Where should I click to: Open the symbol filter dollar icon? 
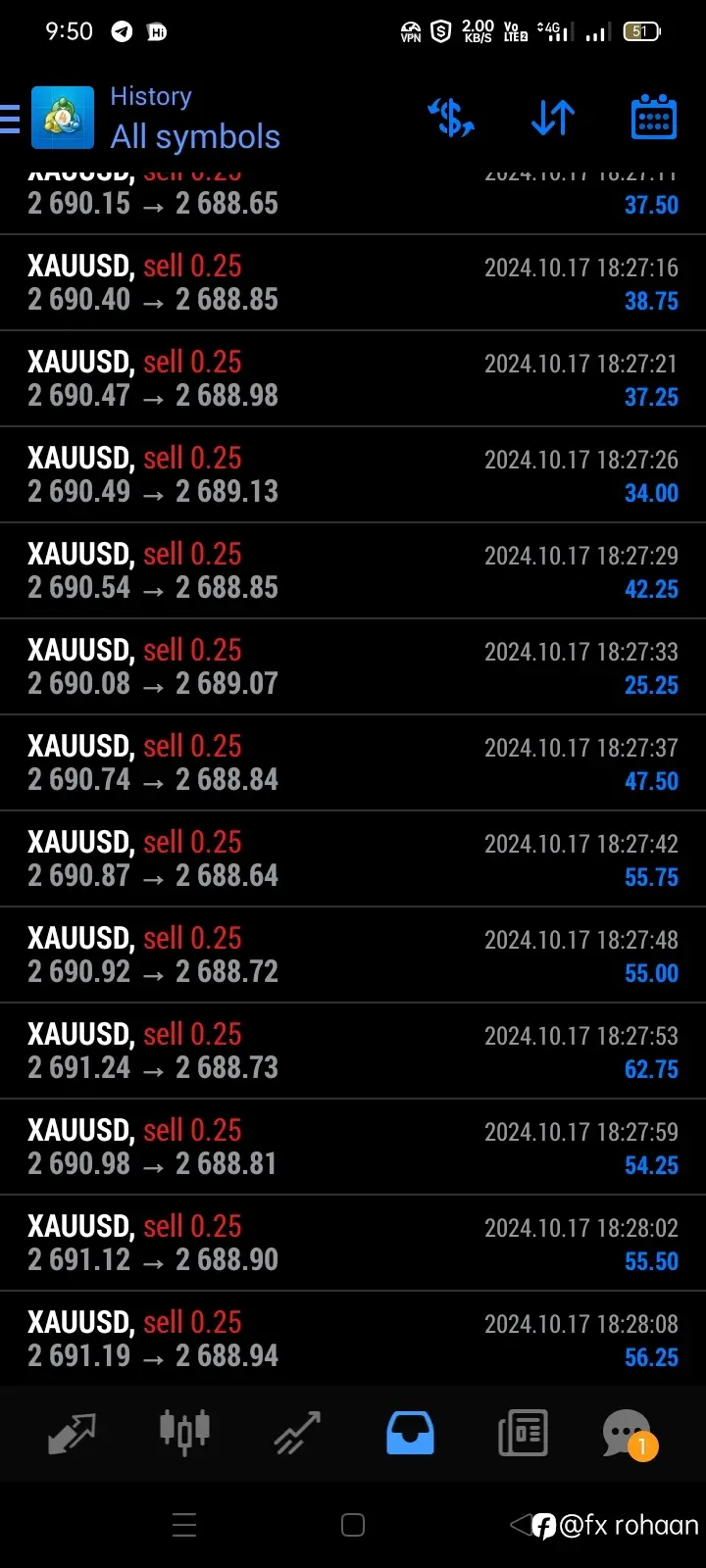pos(451,118)
